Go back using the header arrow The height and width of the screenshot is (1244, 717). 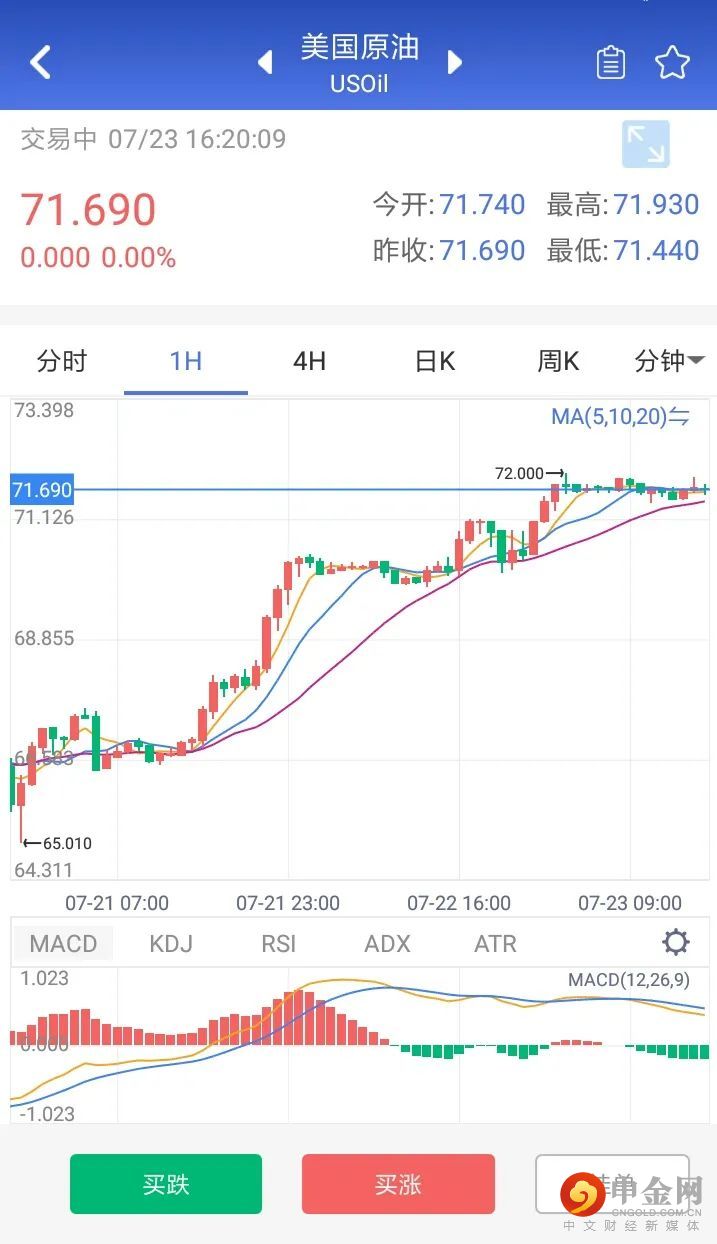pyautogui.click(x=40, y=62)
